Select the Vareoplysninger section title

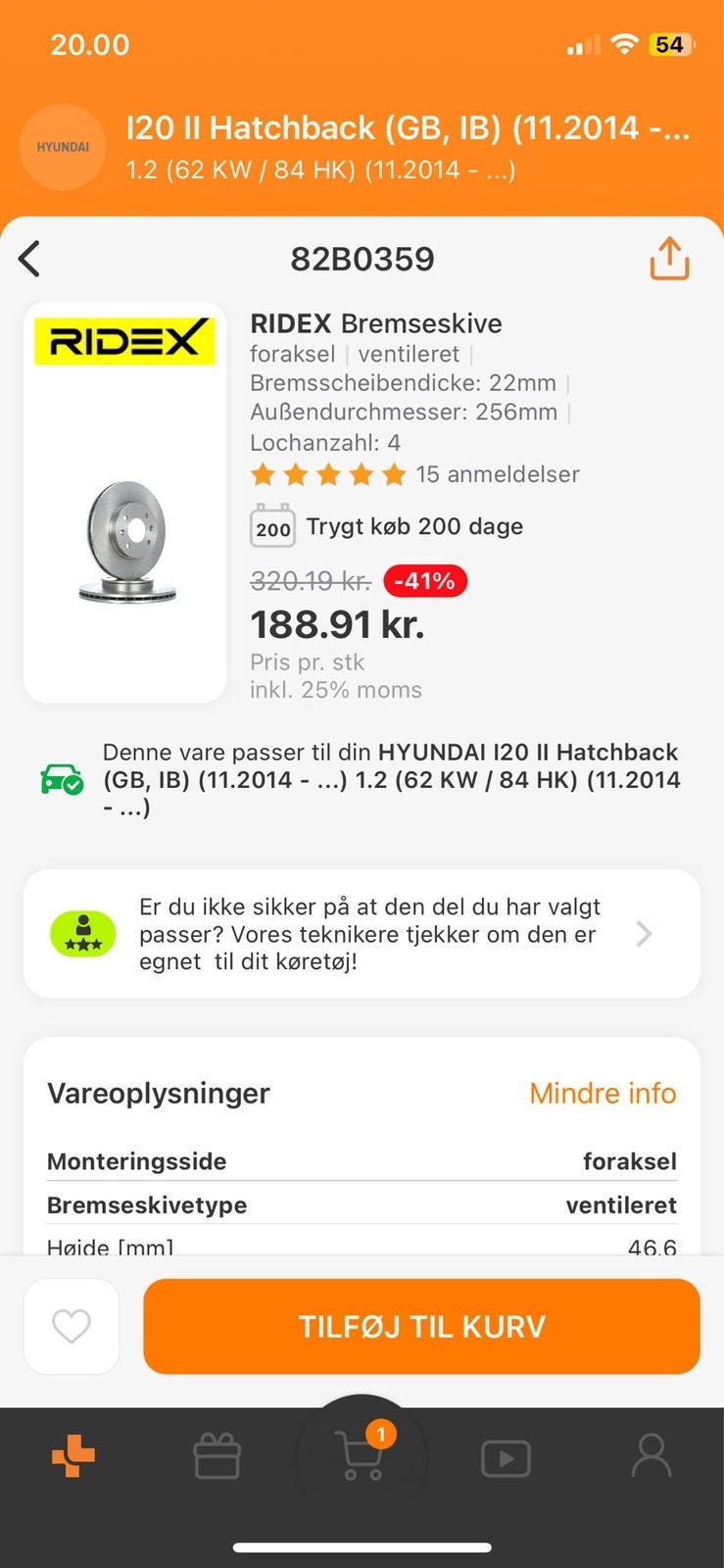[158, 1094]
